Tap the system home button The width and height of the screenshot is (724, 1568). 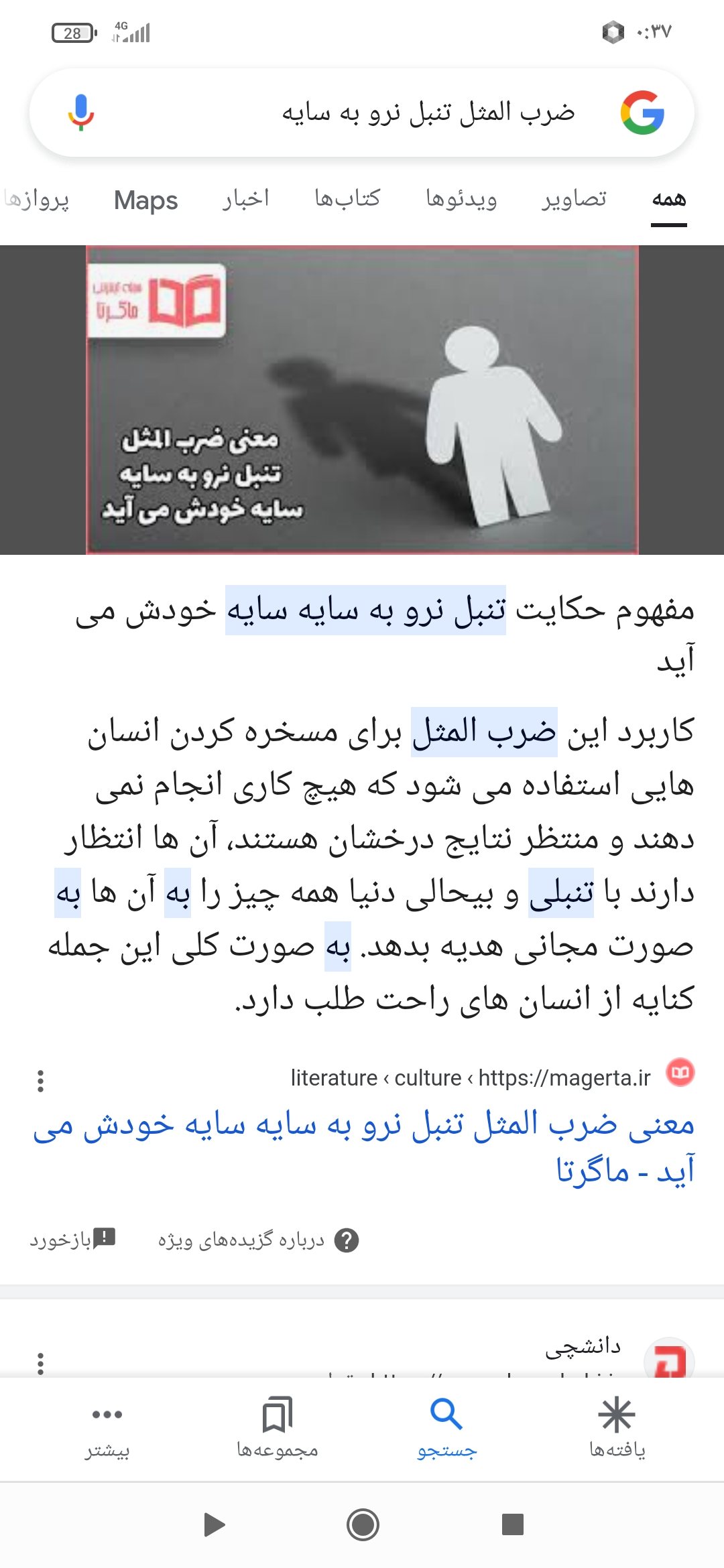tap(363, 1525)
